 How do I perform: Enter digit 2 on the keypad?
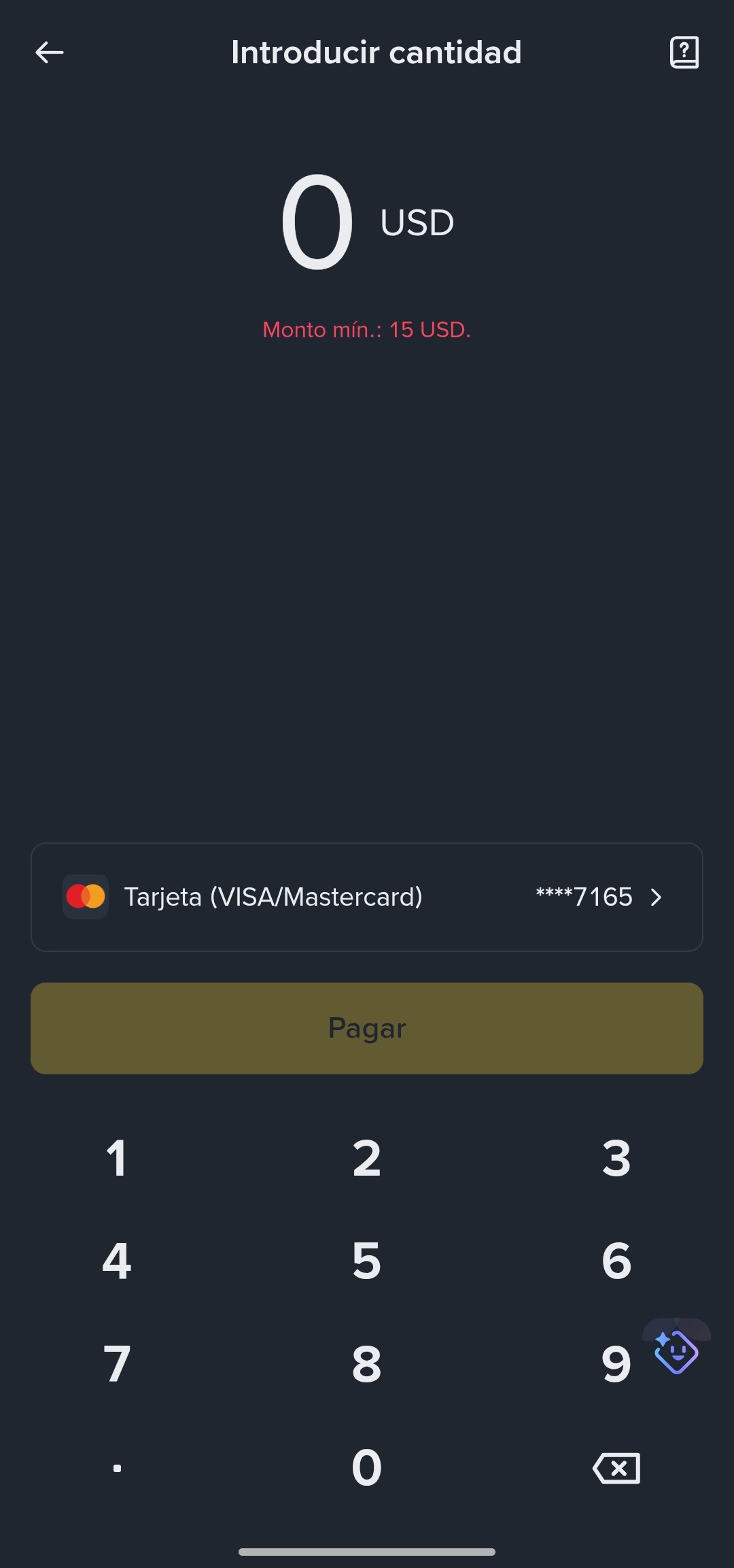coord(367,1158)
